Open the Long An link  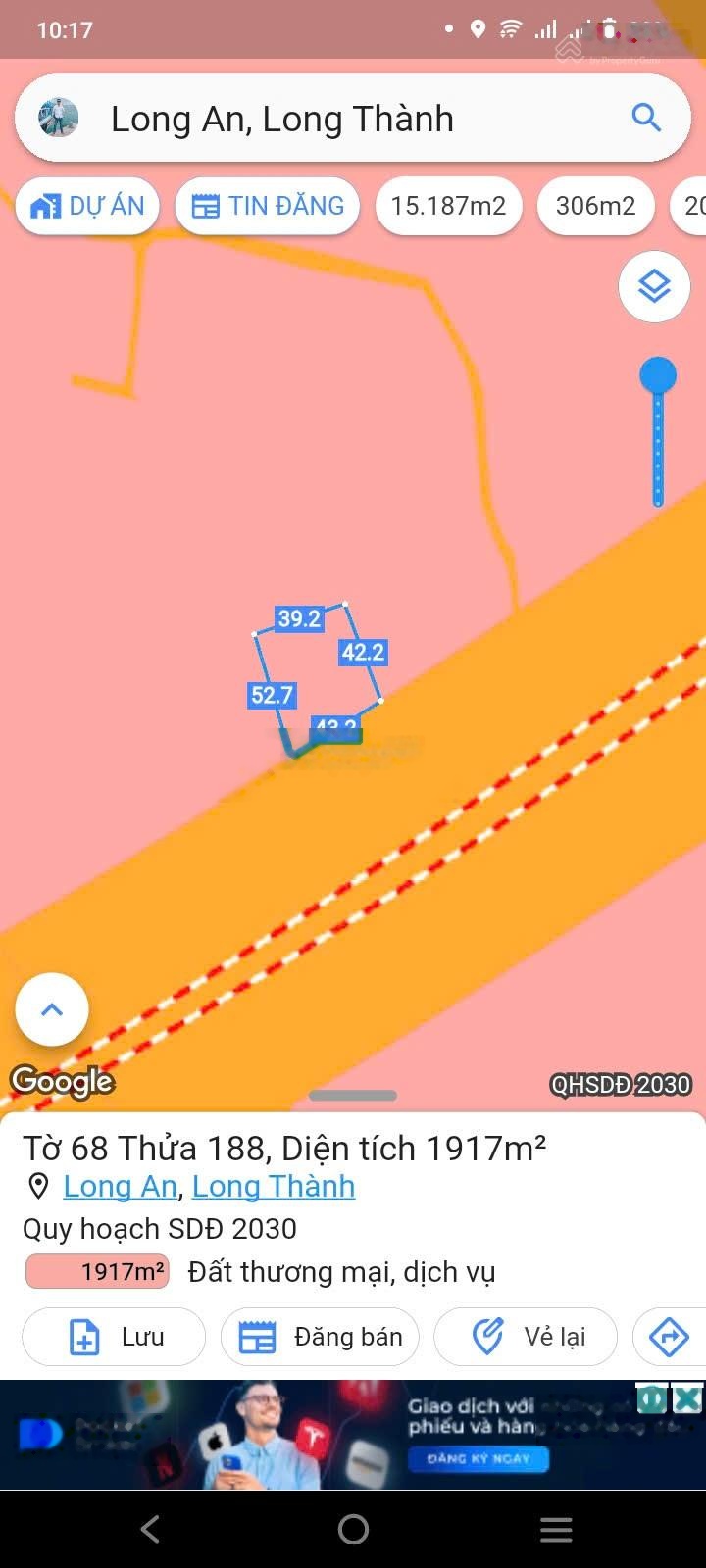(120, 1186)
